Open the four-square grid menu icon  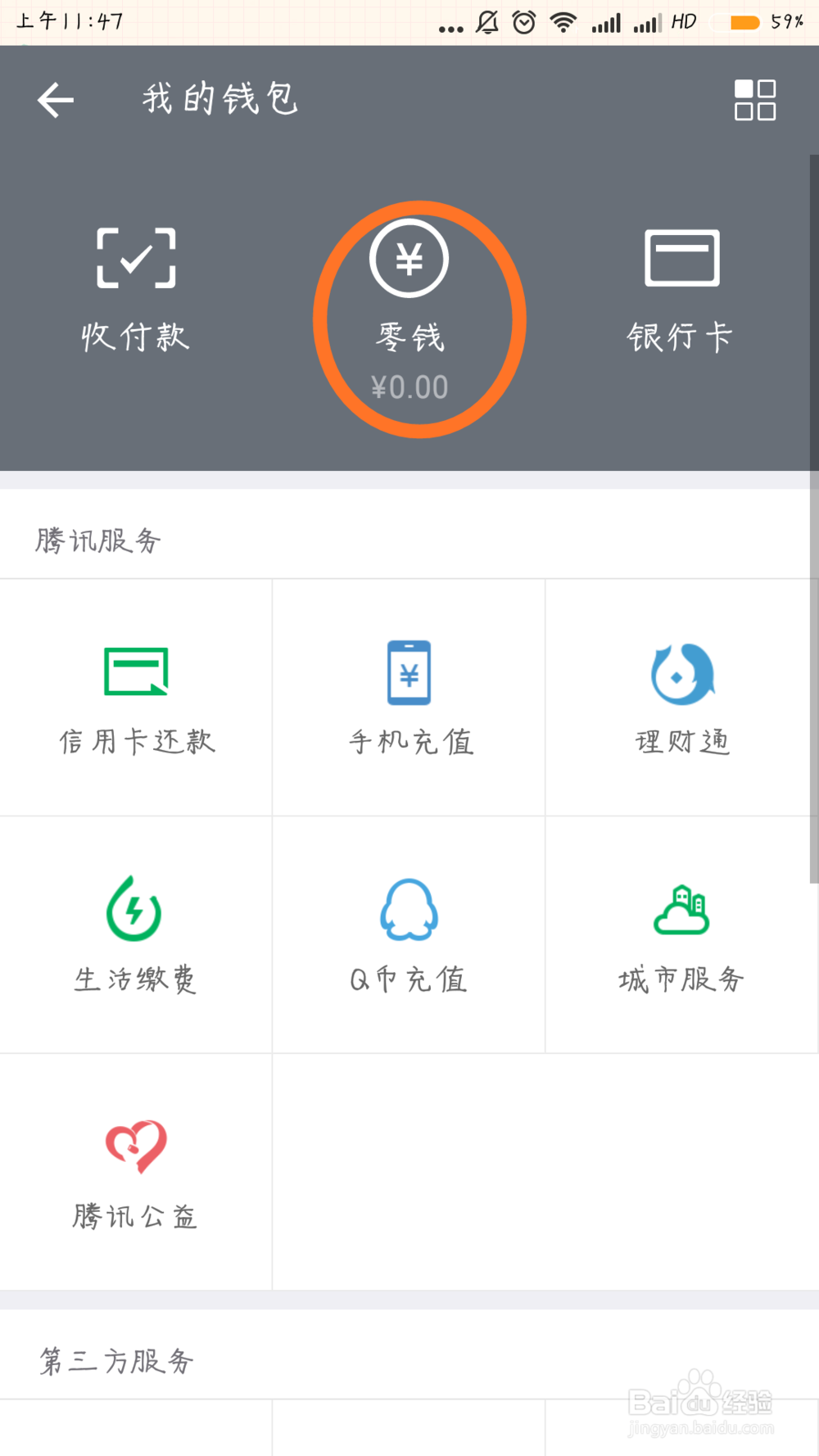pyautogui.click(x=755, y=100)
